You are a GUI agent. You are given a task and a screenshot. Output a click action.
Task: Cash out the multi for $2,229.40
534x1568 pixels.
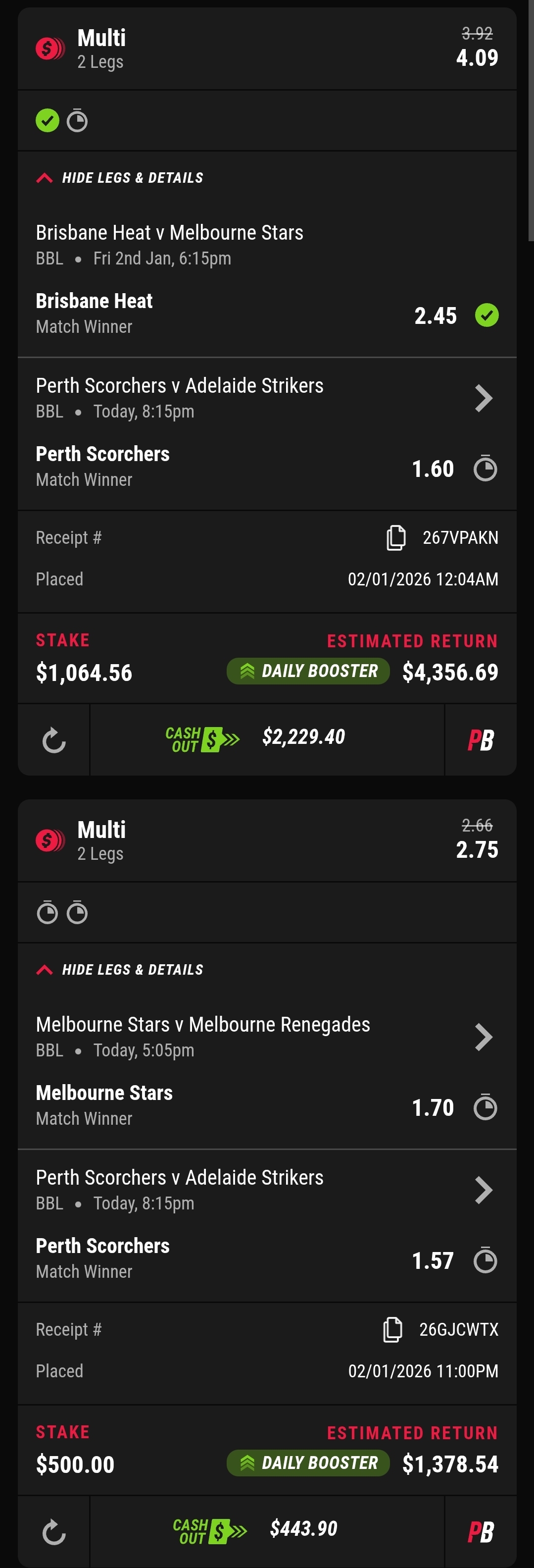pos(267,739)
